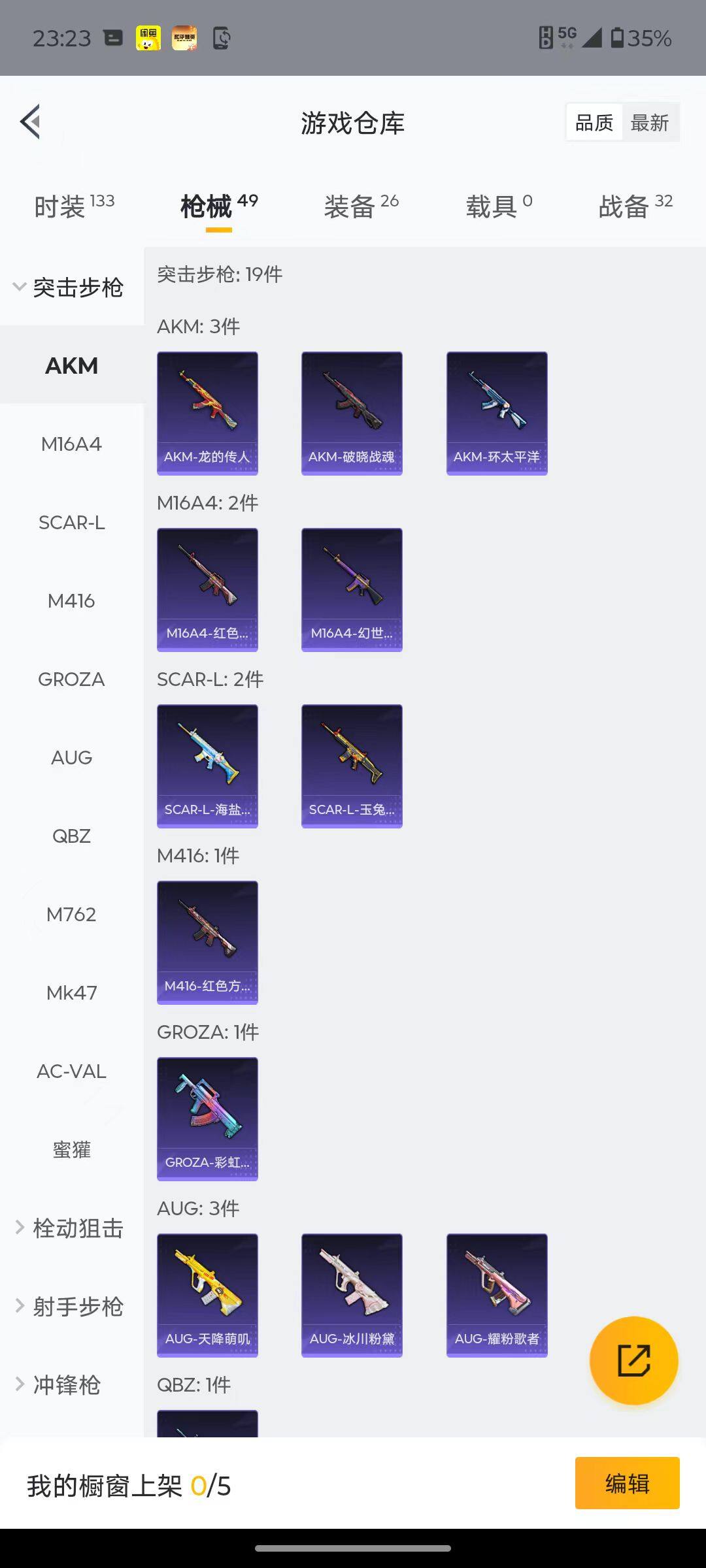Viewport: 706px width, 1568px height.
Task: Sort by 品质
Action: click(594, 123)
